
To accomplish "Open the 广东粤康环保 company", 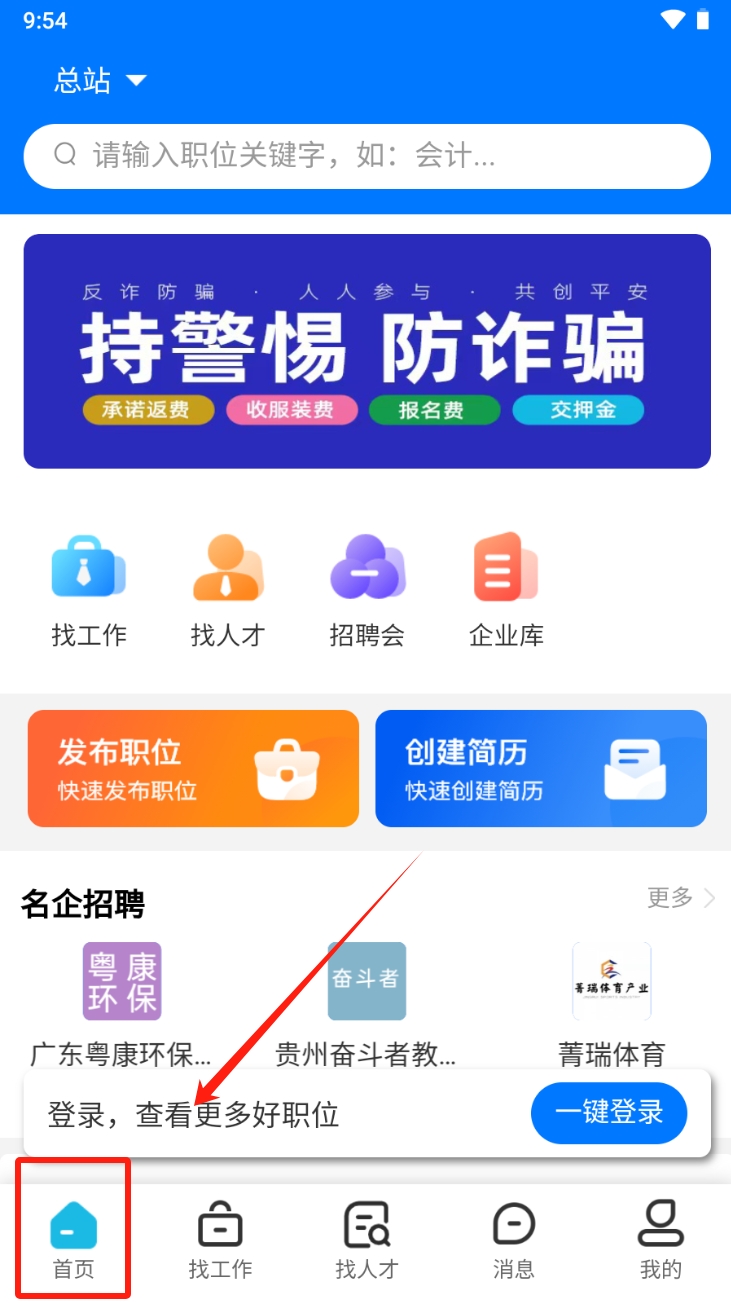I will [122, 1005].
